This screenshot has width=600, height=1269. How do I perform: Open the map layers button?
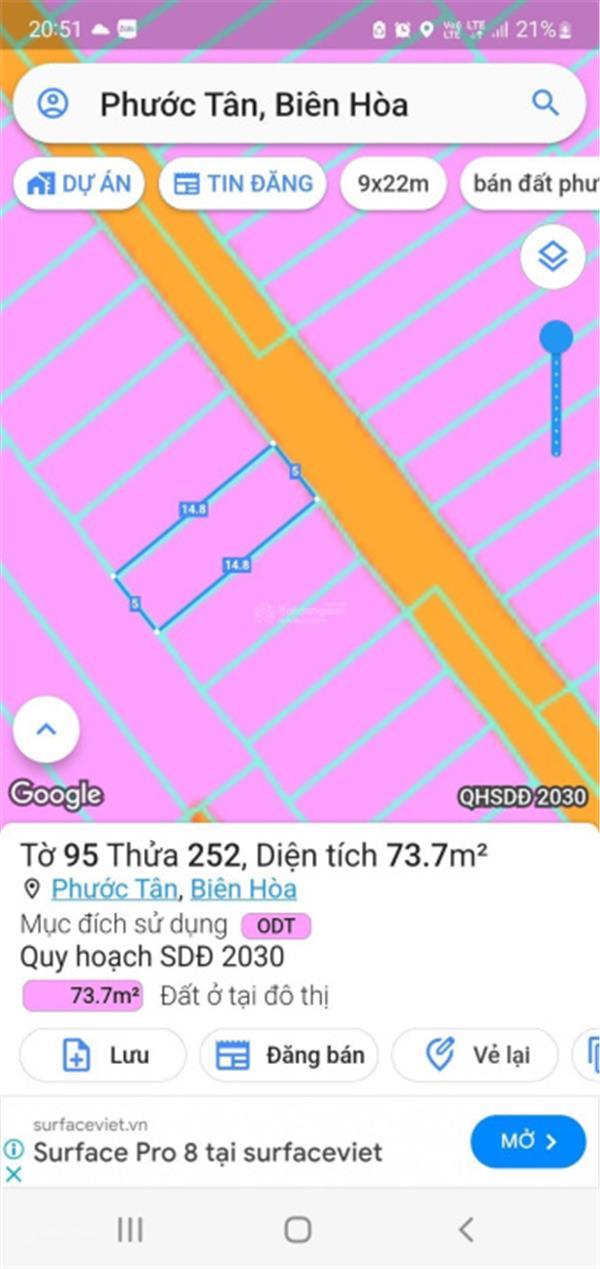click(x=552, y=257)
